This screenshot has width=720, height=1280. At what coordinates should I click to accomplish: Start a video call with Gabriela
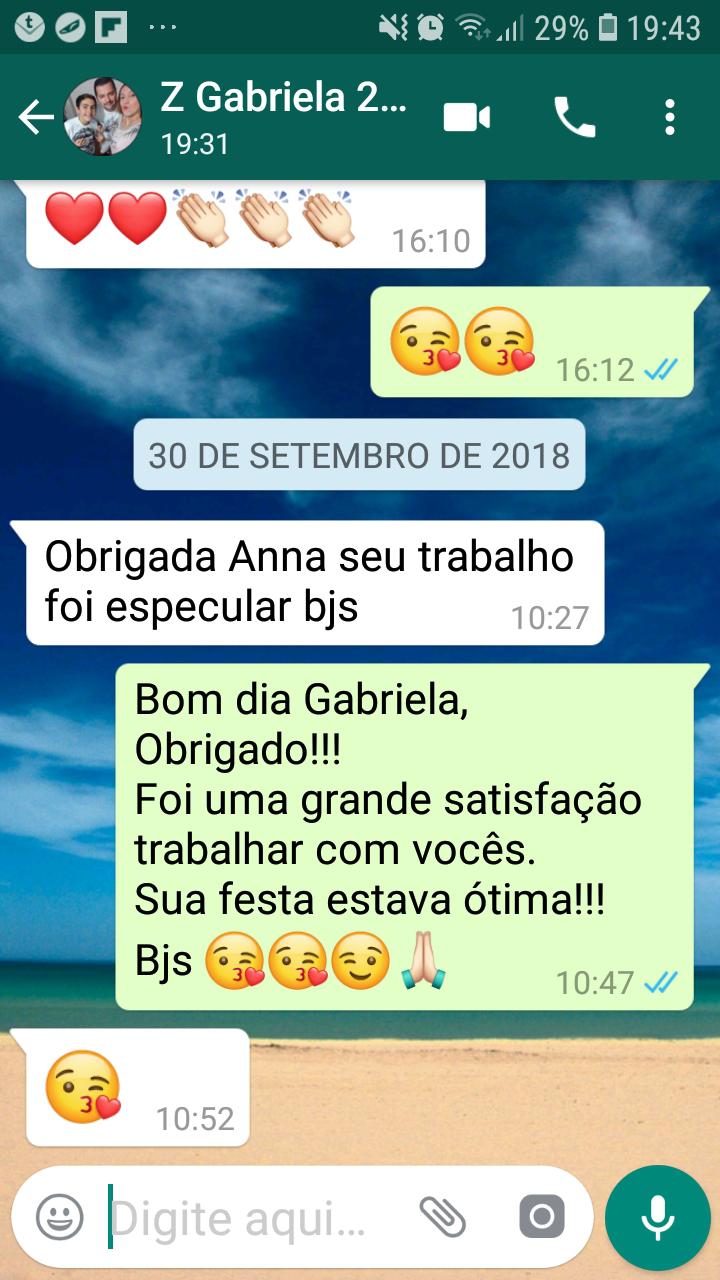pos(467,118)
